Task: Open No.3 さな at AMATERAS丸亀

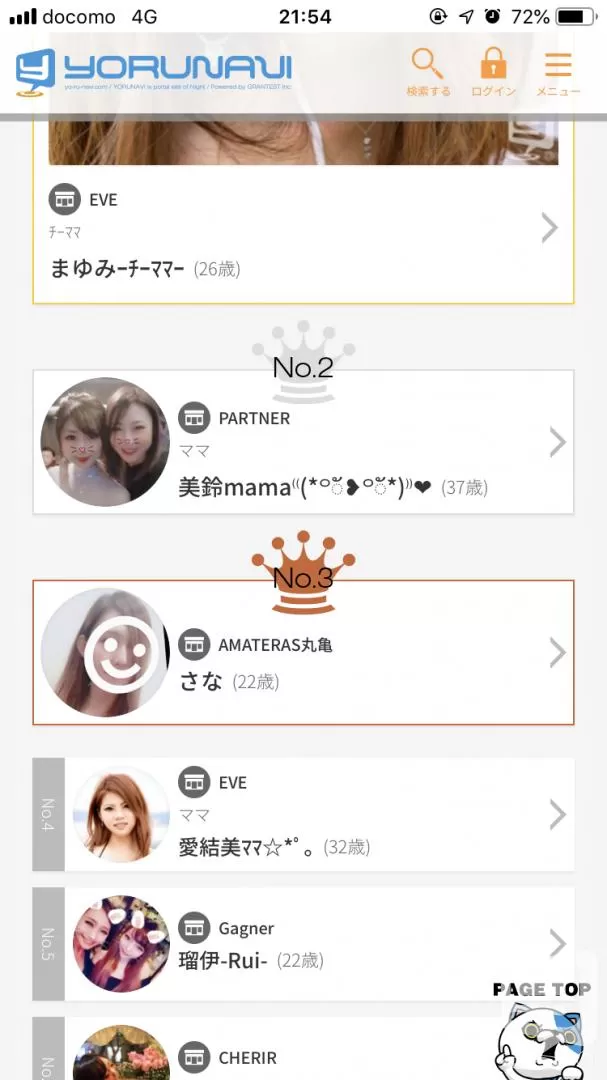Action: (x=303, y=652)
